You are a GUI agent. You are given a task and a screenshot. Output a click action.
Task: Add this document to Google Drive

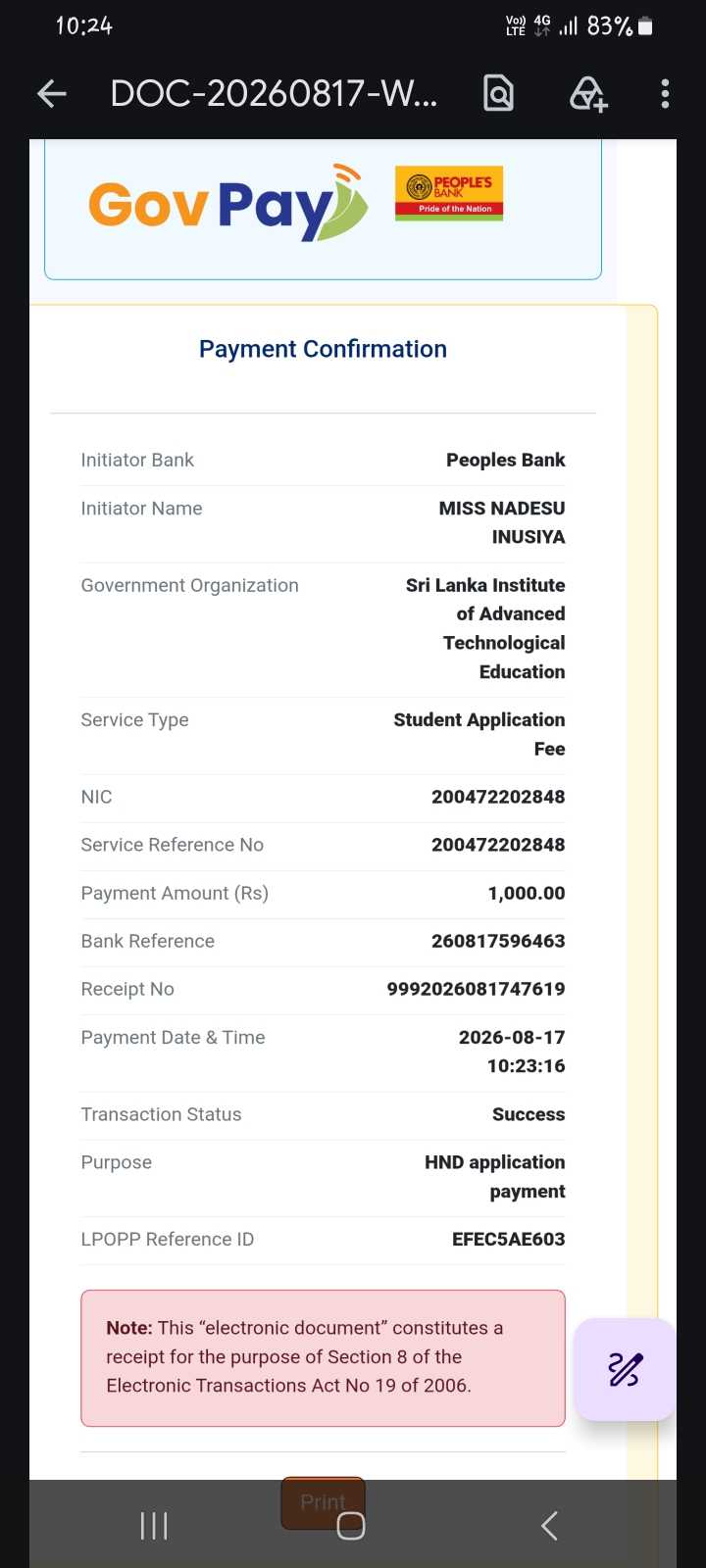pos(588,94)
